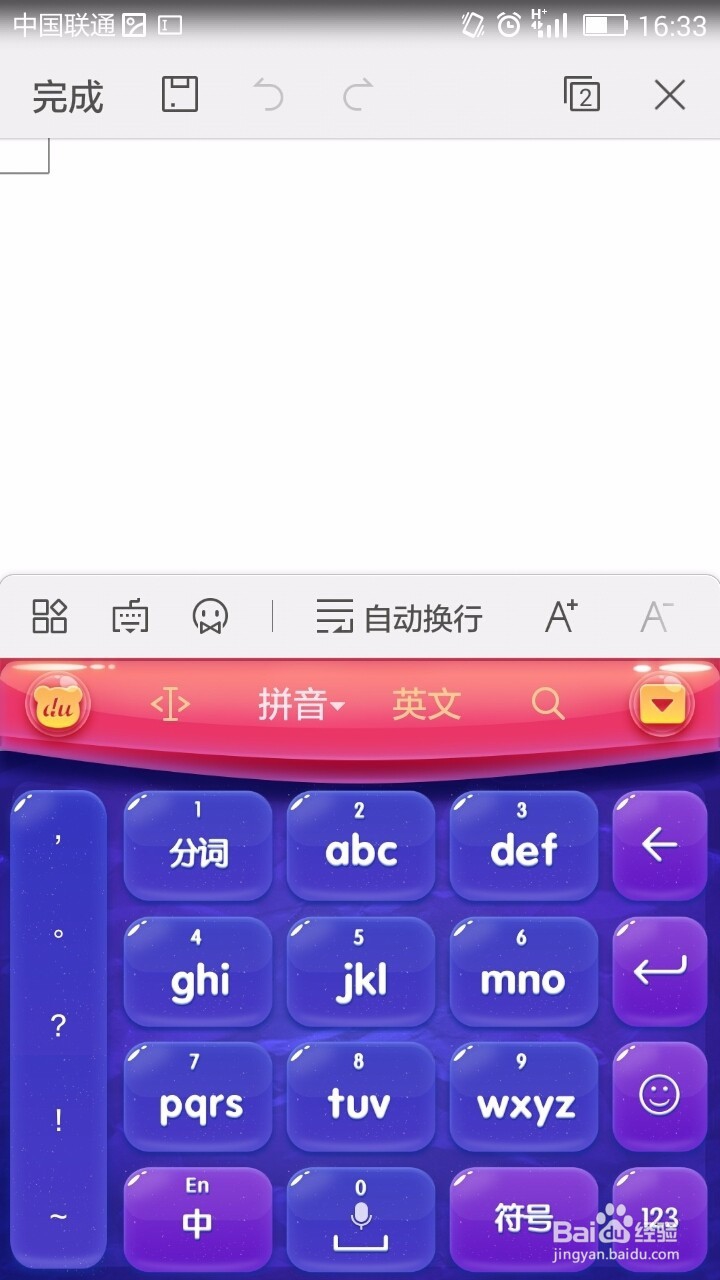This screenshot has height=1280, width=720.
Task: Tap the backspace key on the keyboard
Action: [659, 845]
